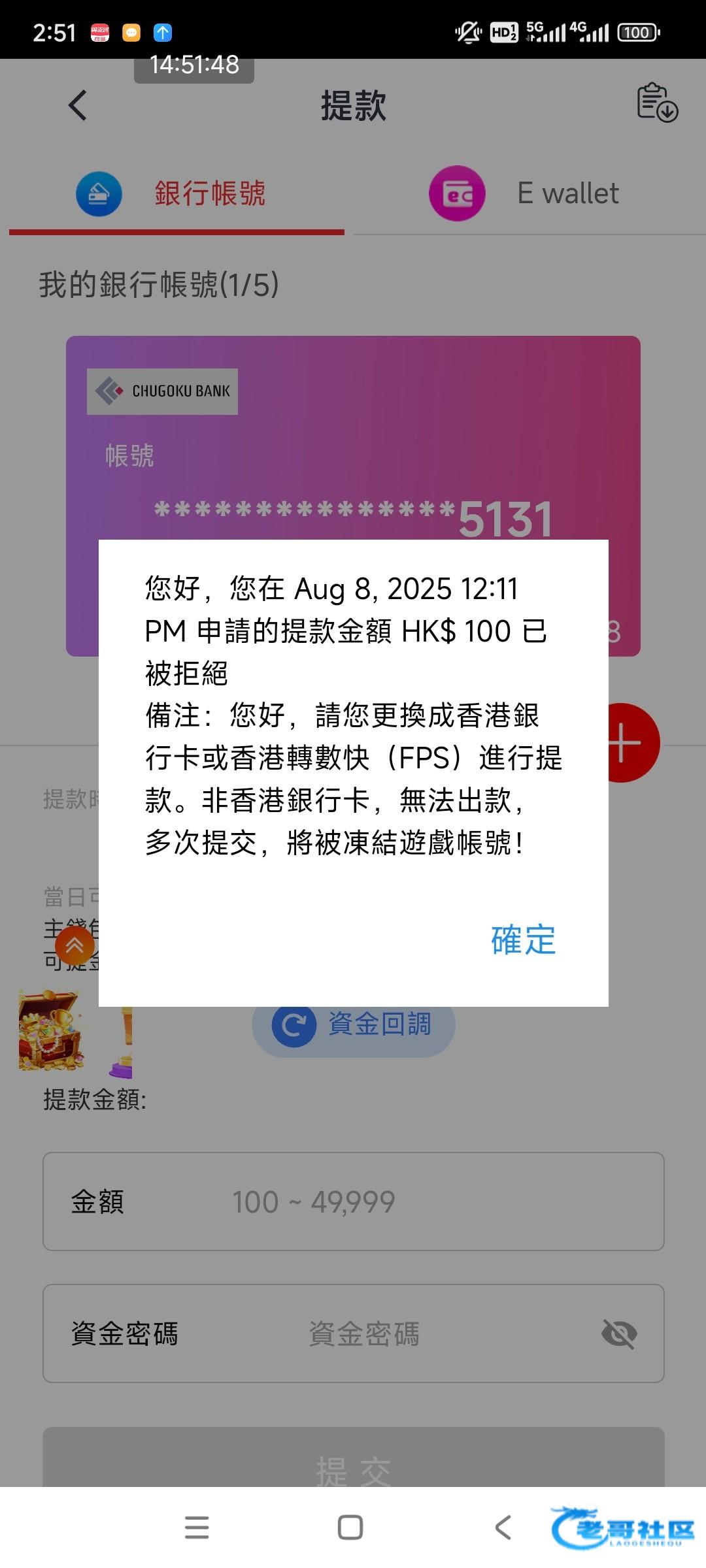This screenshot has width=706, height=1568.
Task: Tap the system home button
Action: point(350,1527)
